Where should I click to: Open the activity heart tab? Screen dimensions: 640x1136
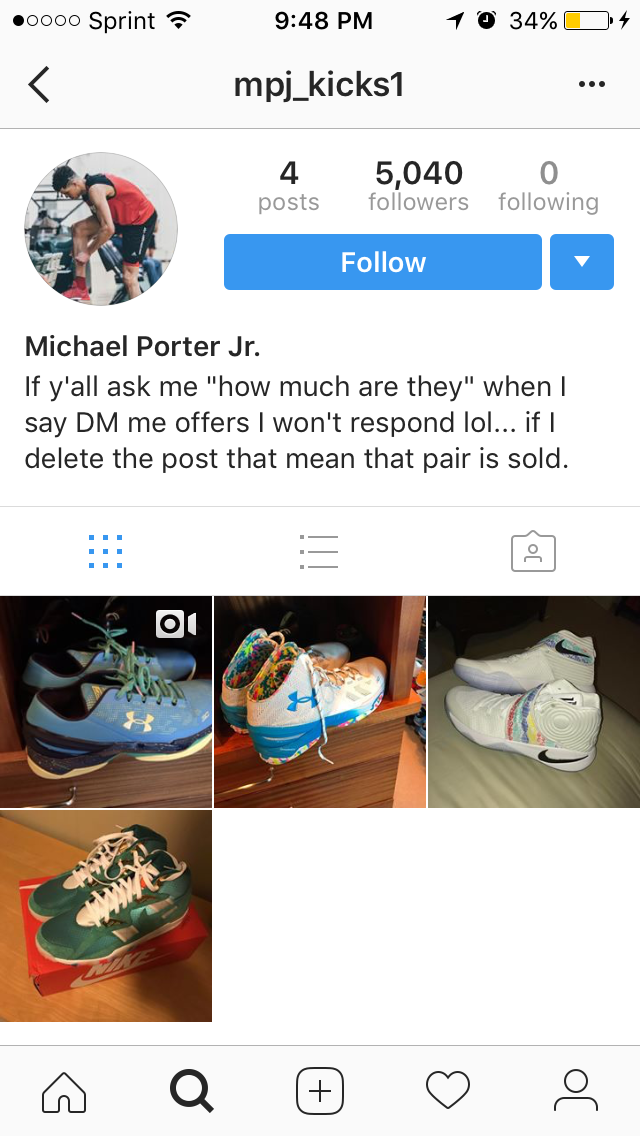point(447,1090)
